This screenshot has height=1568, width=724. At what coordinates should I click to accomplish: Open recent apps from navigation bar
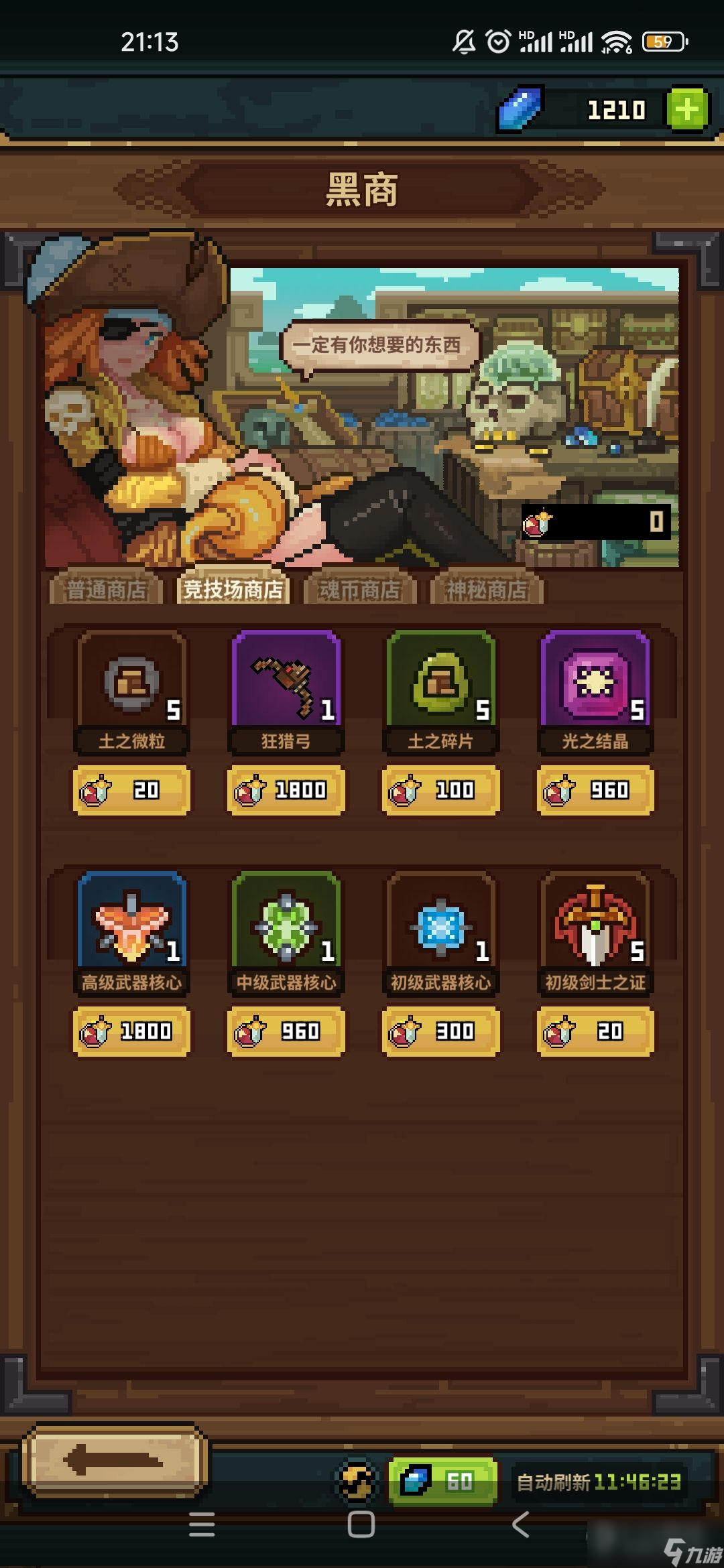202,1525
